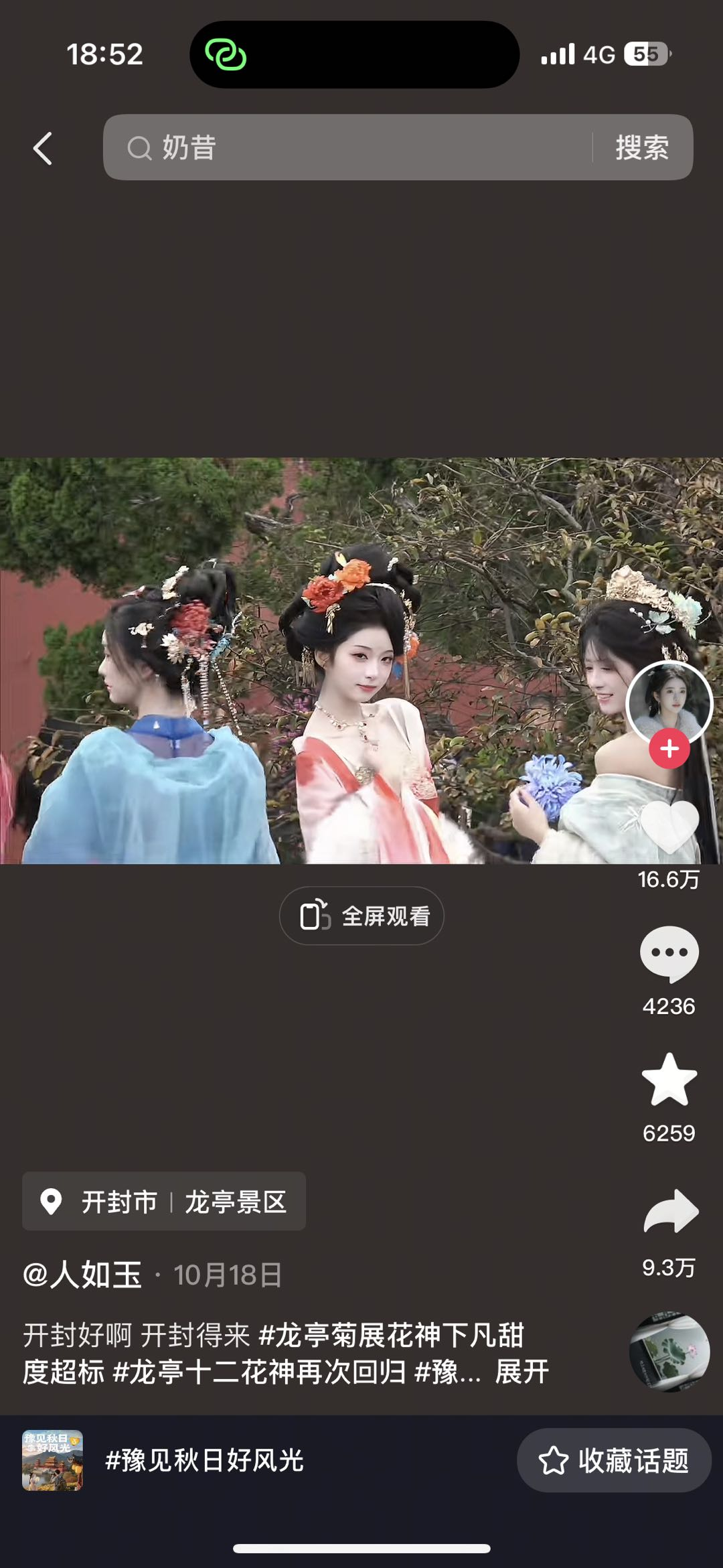Tap the back arrow to exit
The image size is (723, 1568).
(42, 147)
